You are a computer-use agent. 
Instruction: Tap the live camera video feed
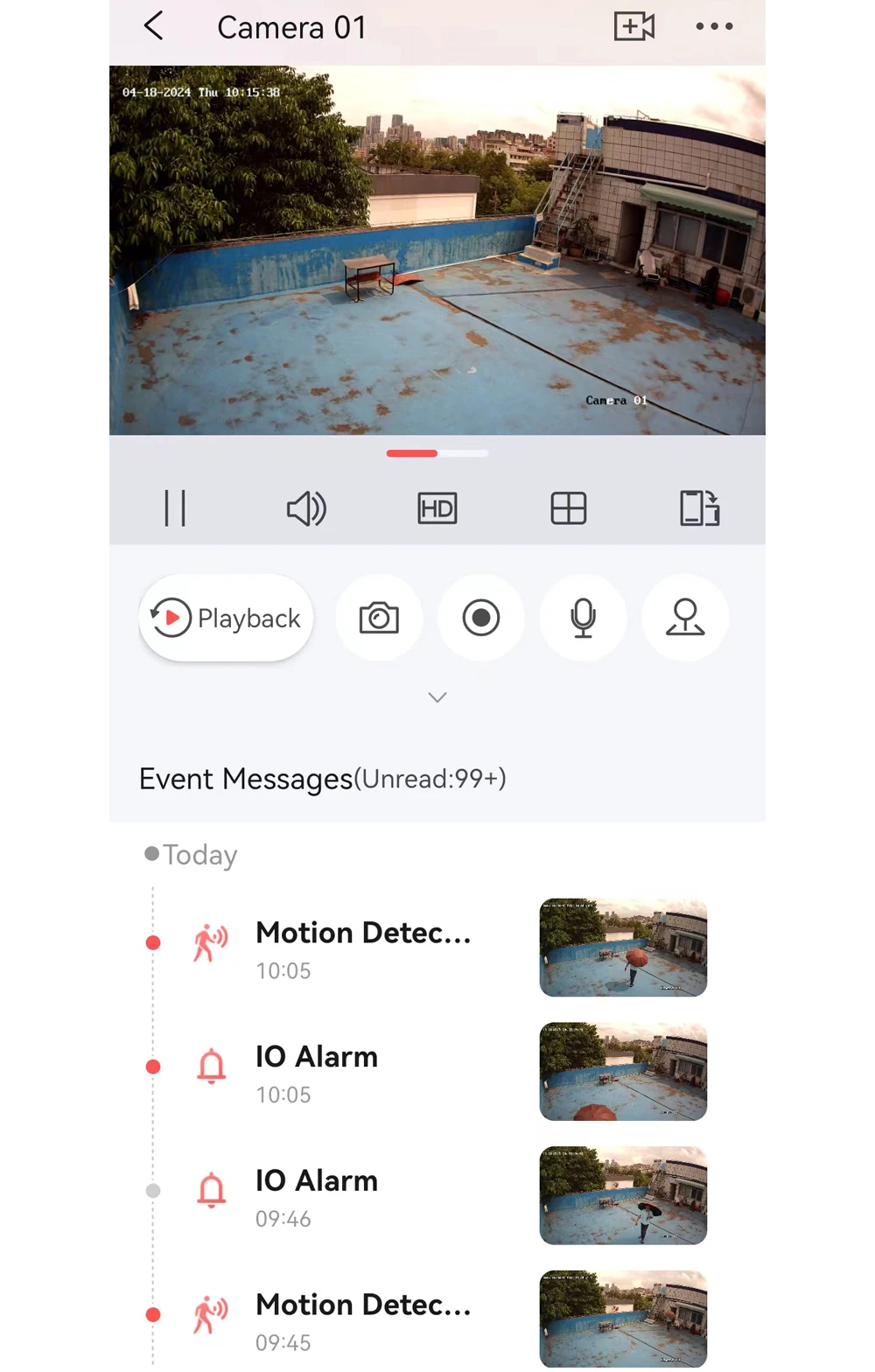[x=437, y=250]
